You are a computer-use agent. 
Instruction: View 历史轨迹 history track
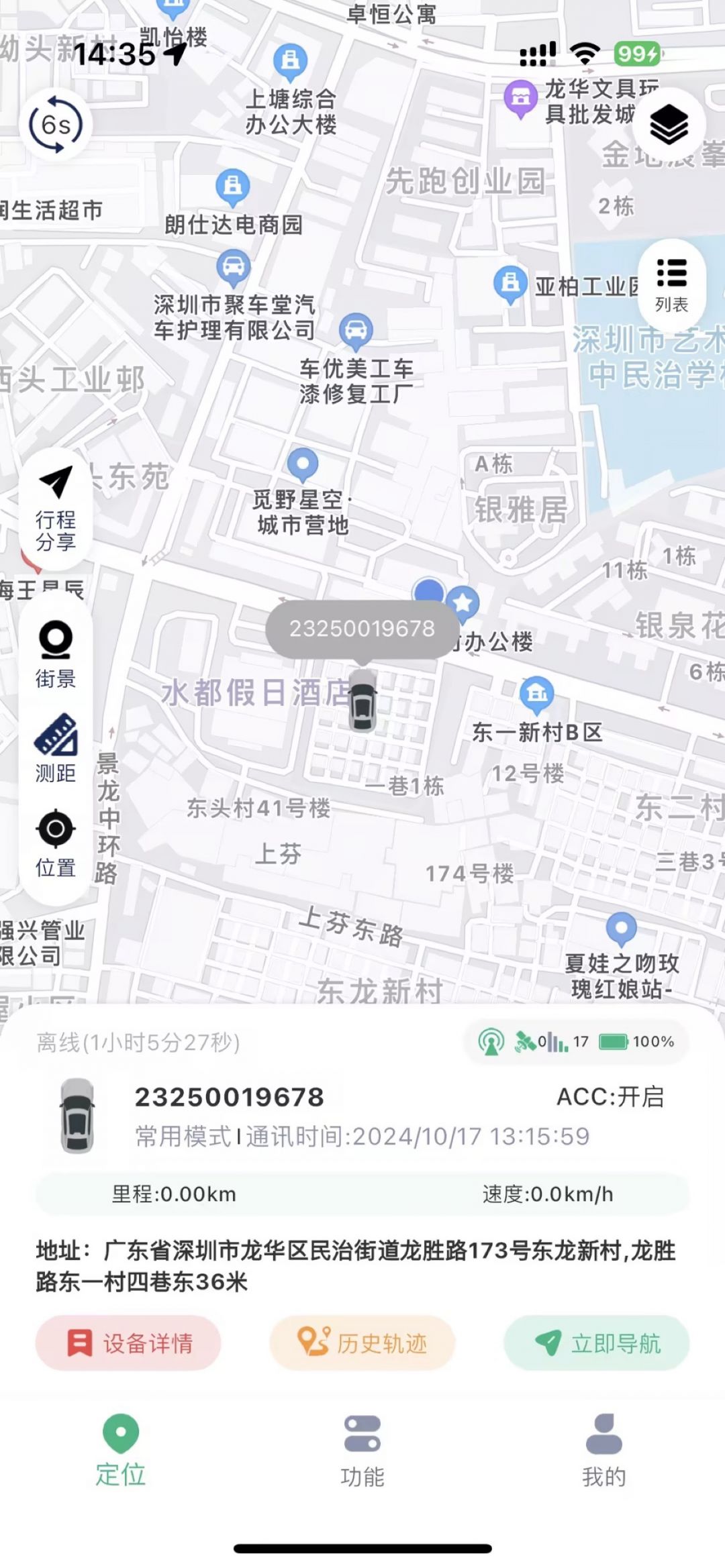click(x=362, y=1343)
